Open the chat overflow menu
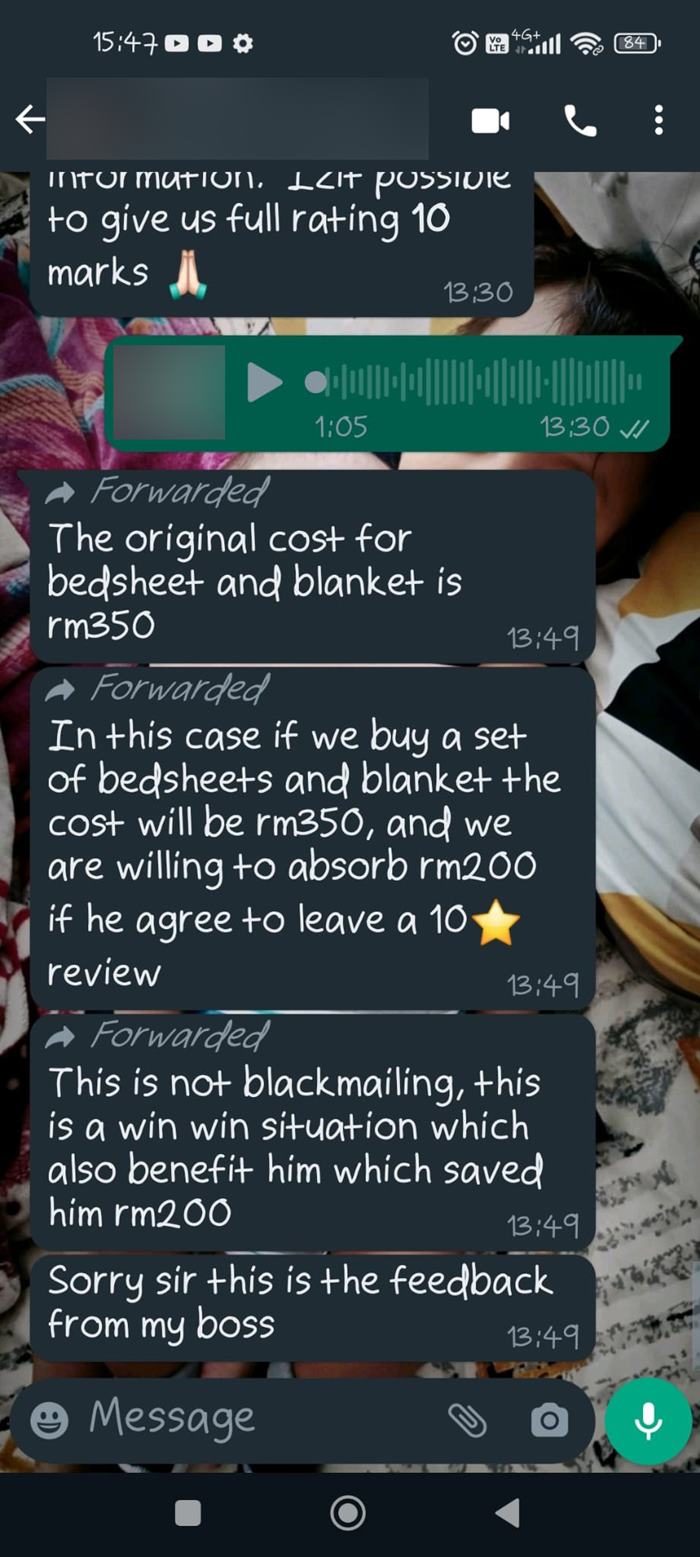700x1557 pixels. pyautogui.click(x=658, y=121)
